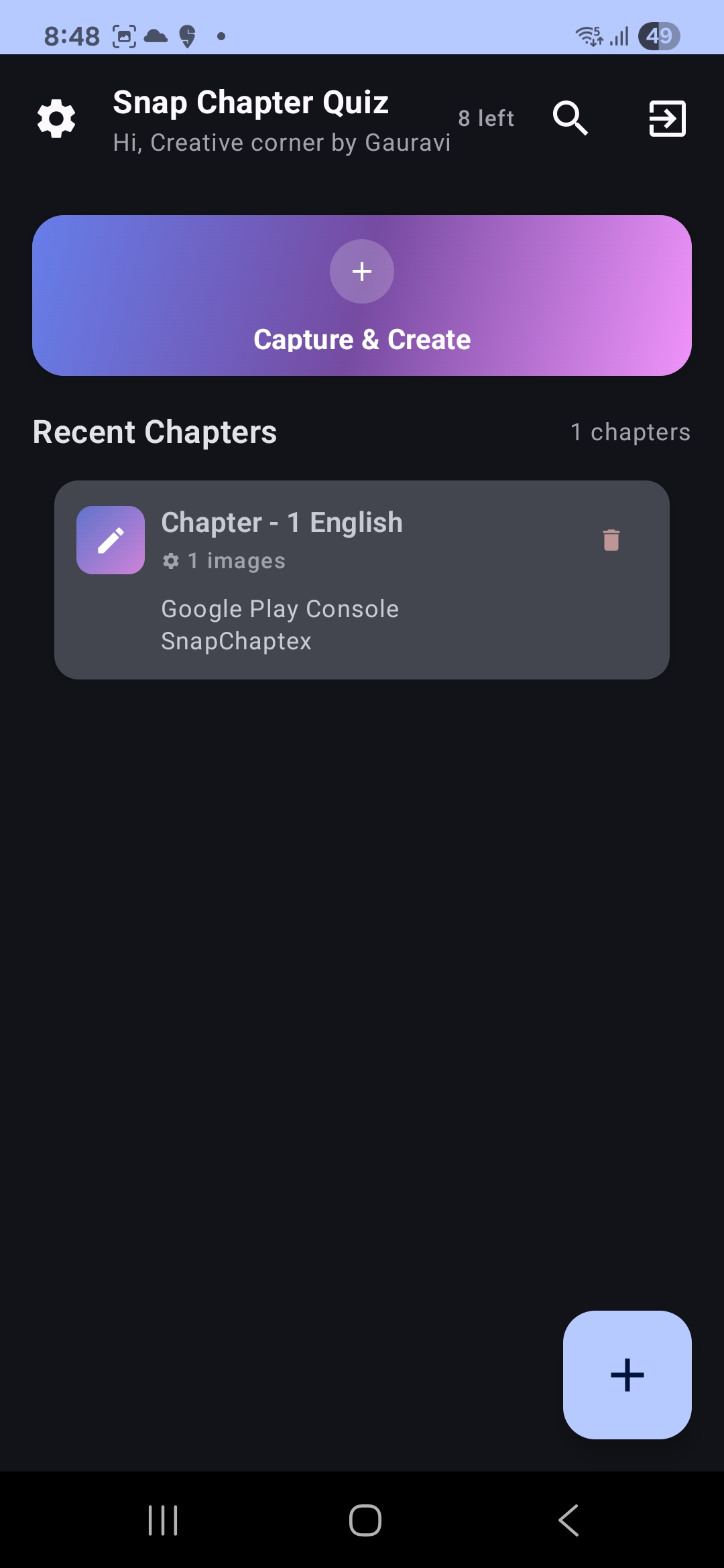Tap the pencil edit icon on chapter card
Image resolution: width=724 pixels, height=1568 pixels.
tap(110, 539)
